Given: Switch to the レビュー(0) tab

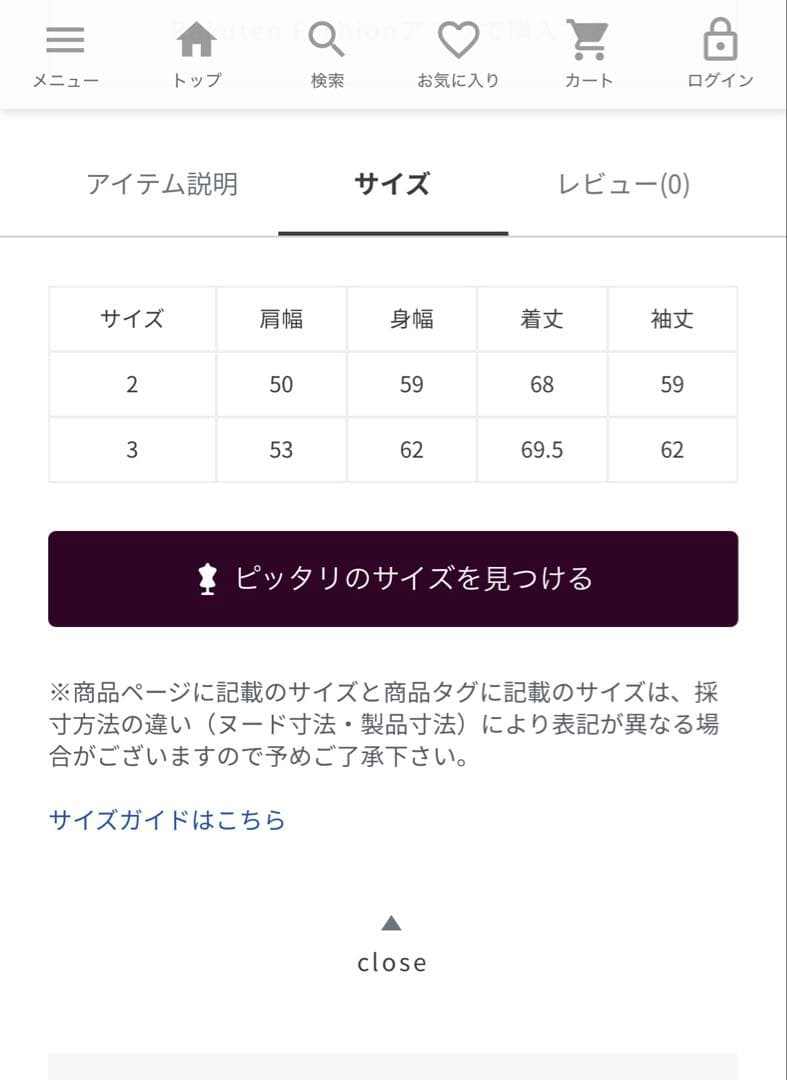Looking at the screenshot, I should pyautogui.click(x=623, y=184).
